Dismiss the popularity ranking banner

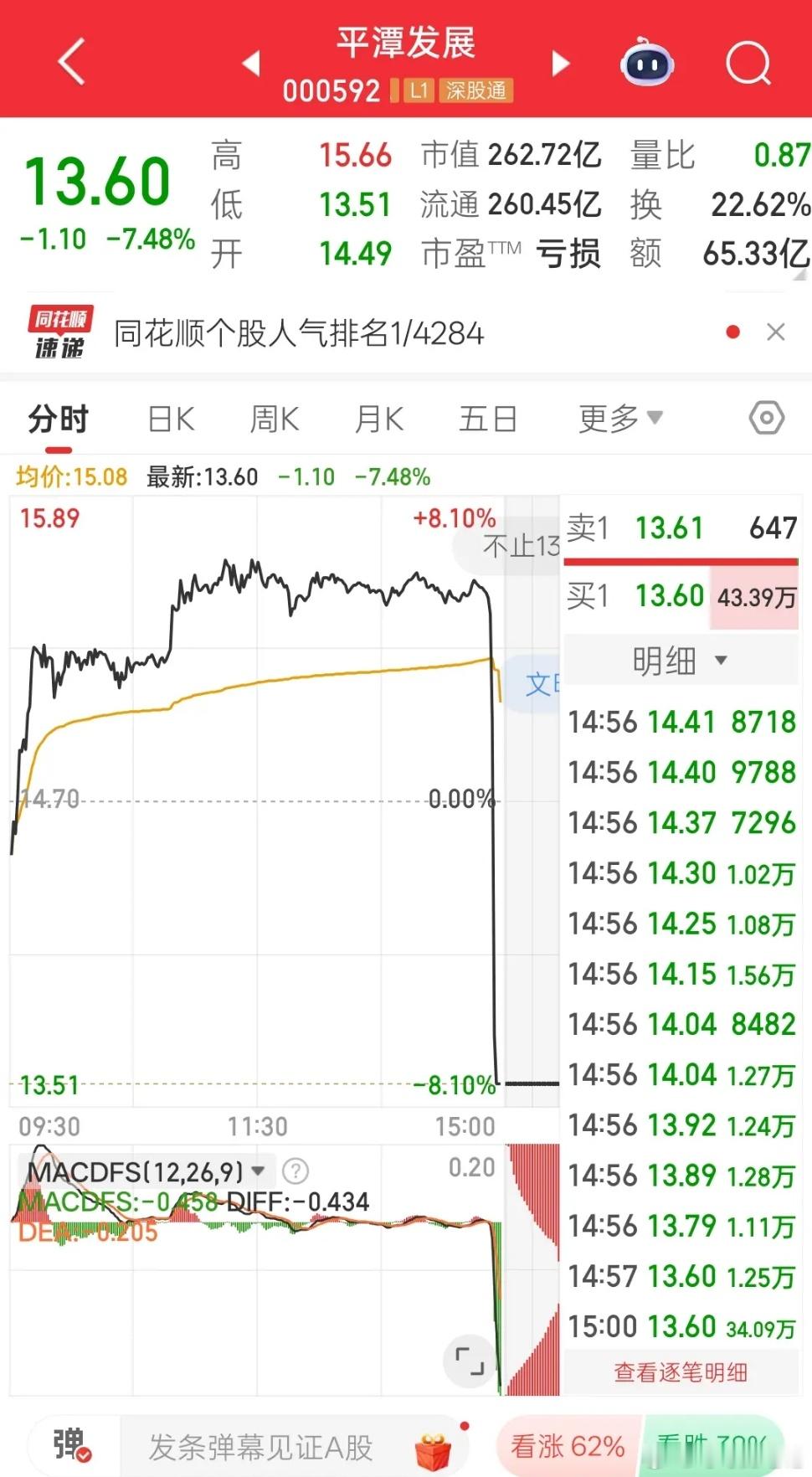pyautogui.click(x=776, y=332)
